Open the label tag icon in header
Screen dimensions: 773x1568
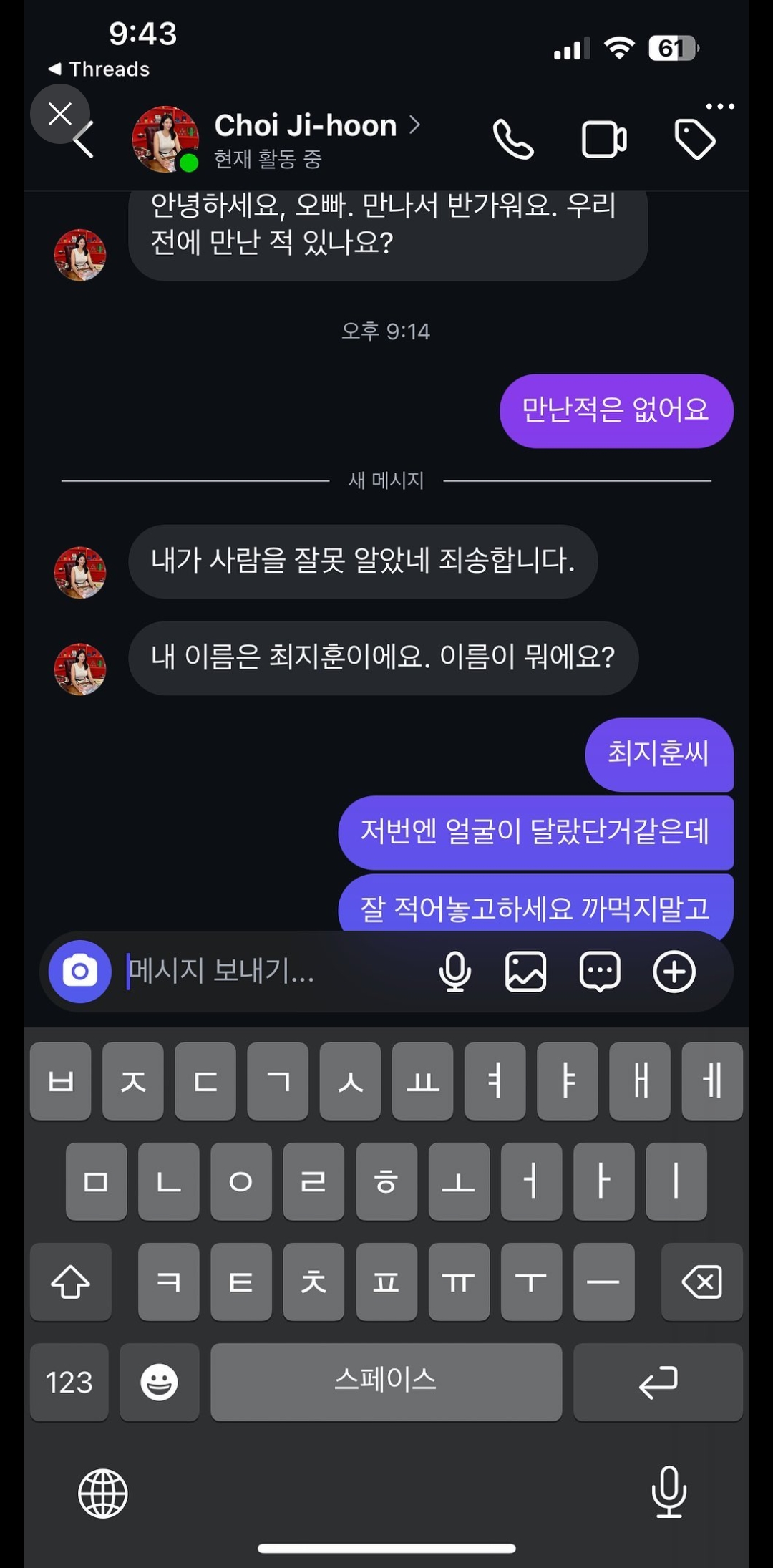[695, 140]
